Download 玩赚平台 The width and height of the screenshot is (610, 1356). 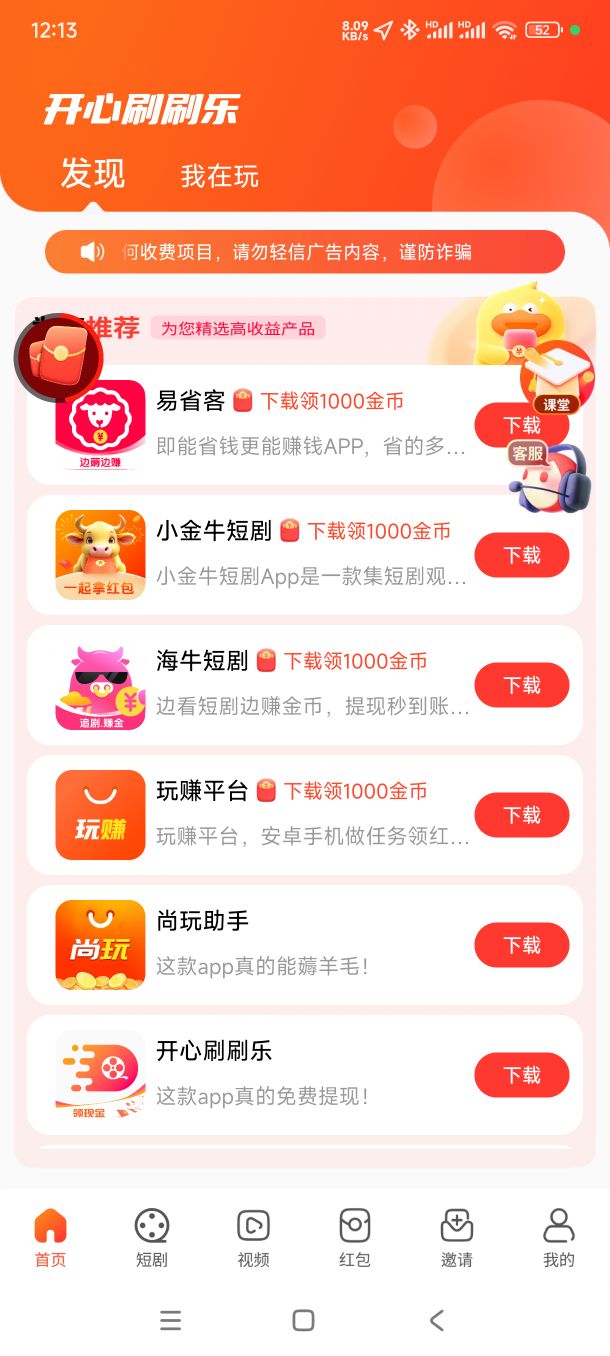pos(521,815)
